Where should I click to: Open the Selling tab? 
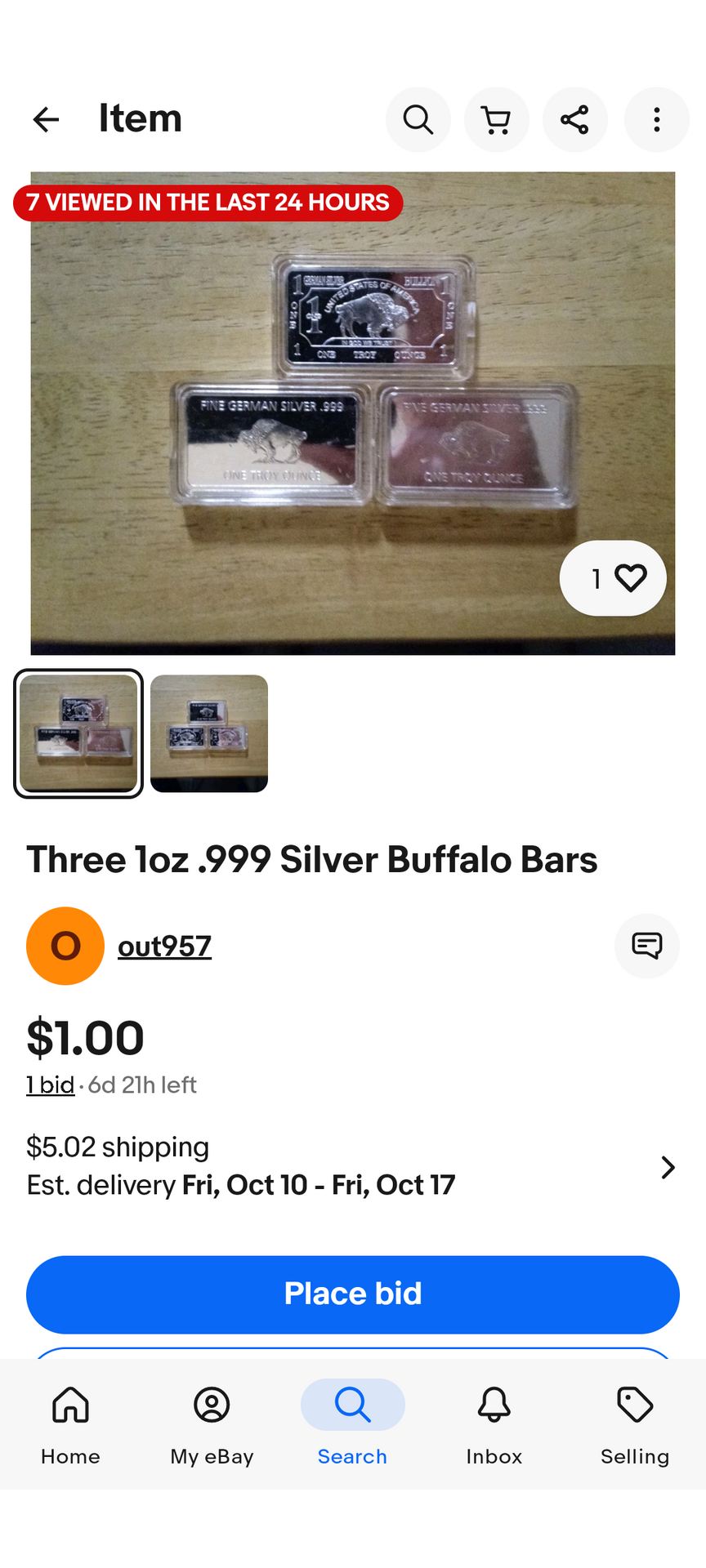point(635,1423)
